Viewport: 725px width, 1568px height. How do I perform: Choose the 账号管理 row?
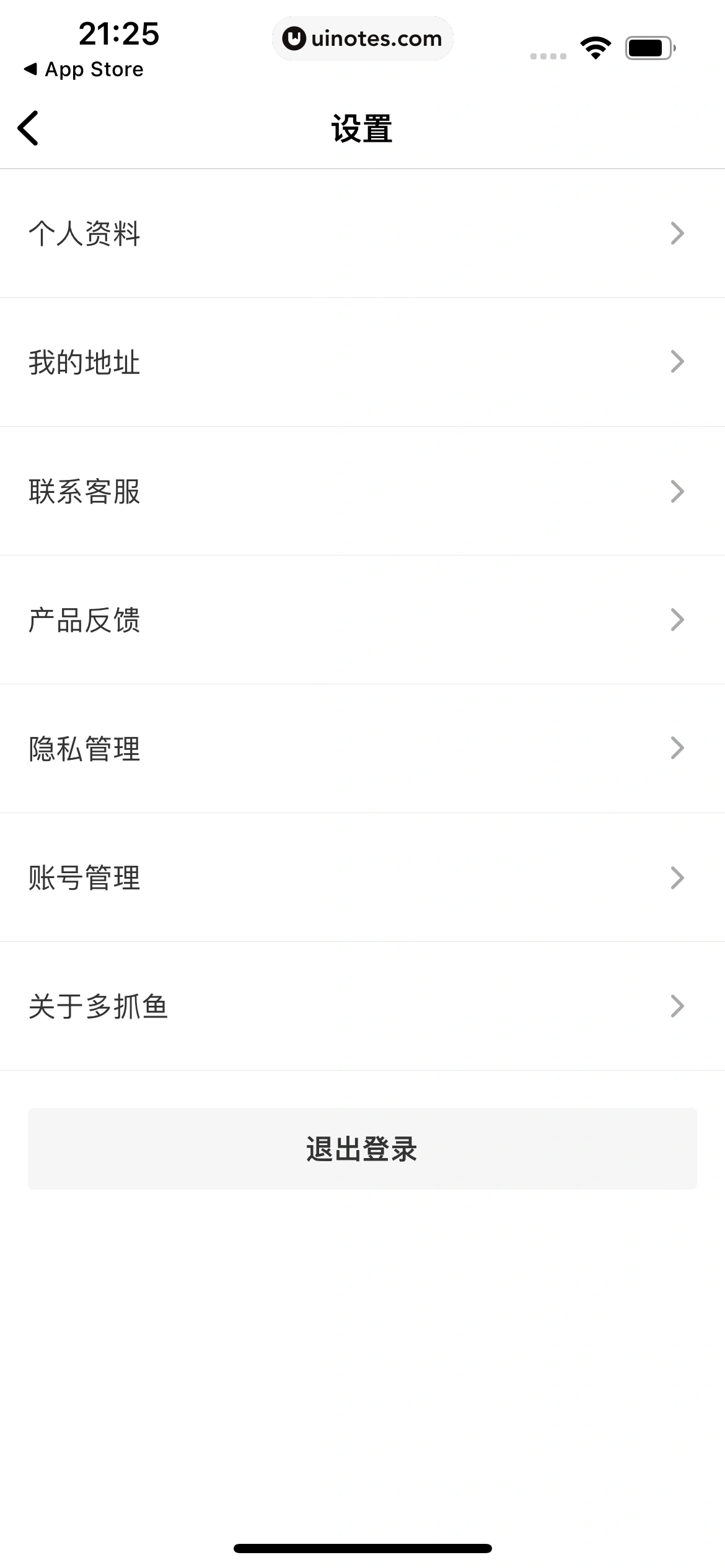[x=362, y=878]
